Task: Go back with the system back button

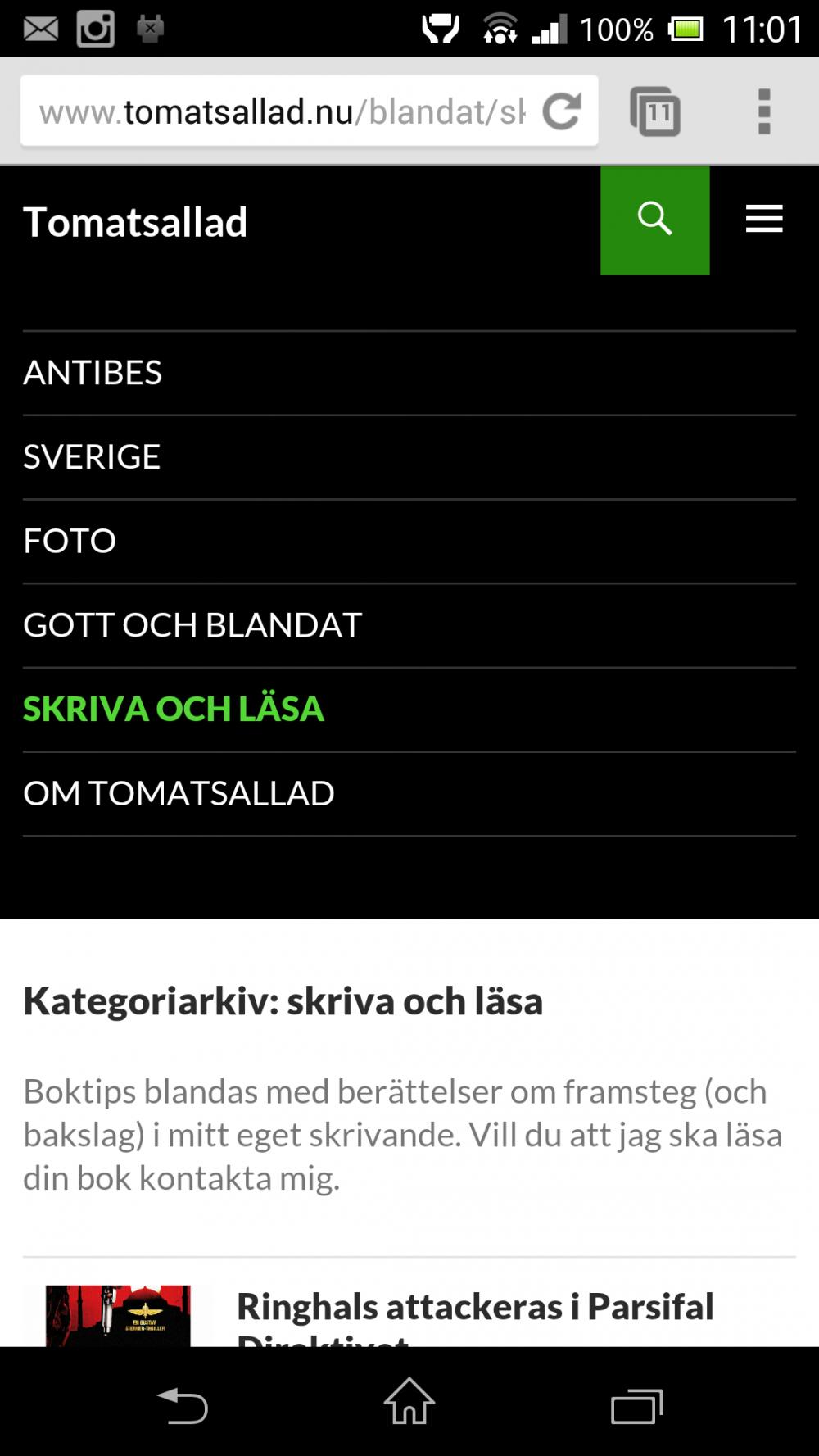Action: point(182,1405)
